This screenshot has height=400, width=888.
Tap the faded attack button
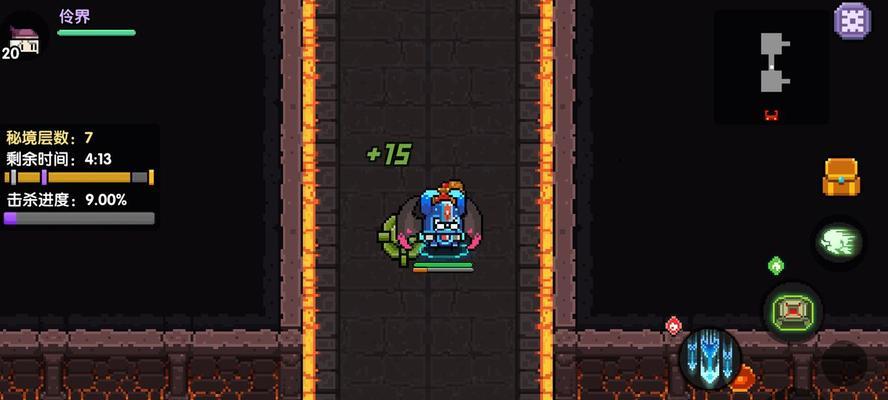[843, 362]
